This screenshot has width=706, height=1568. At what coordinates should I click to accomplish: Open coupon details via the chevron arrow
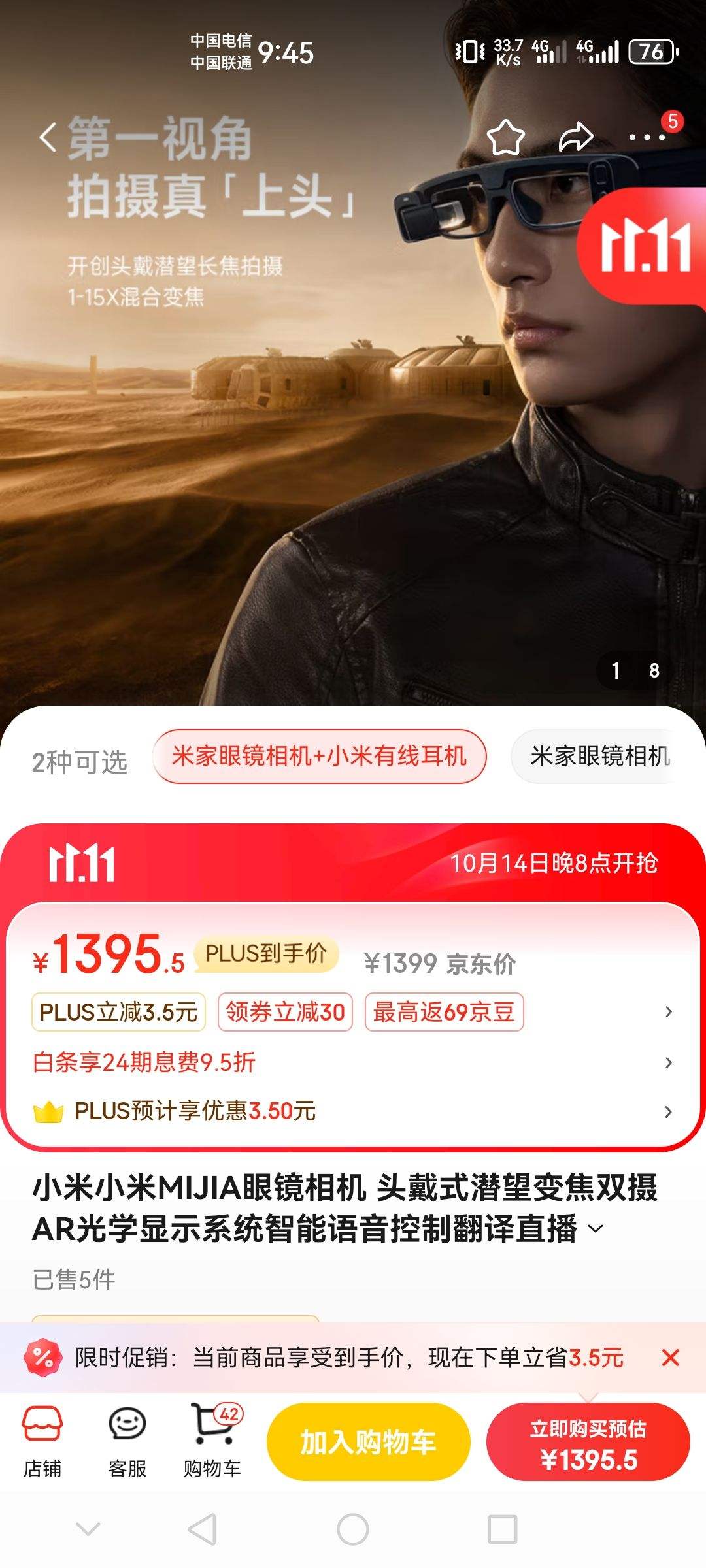point(668,1011)
